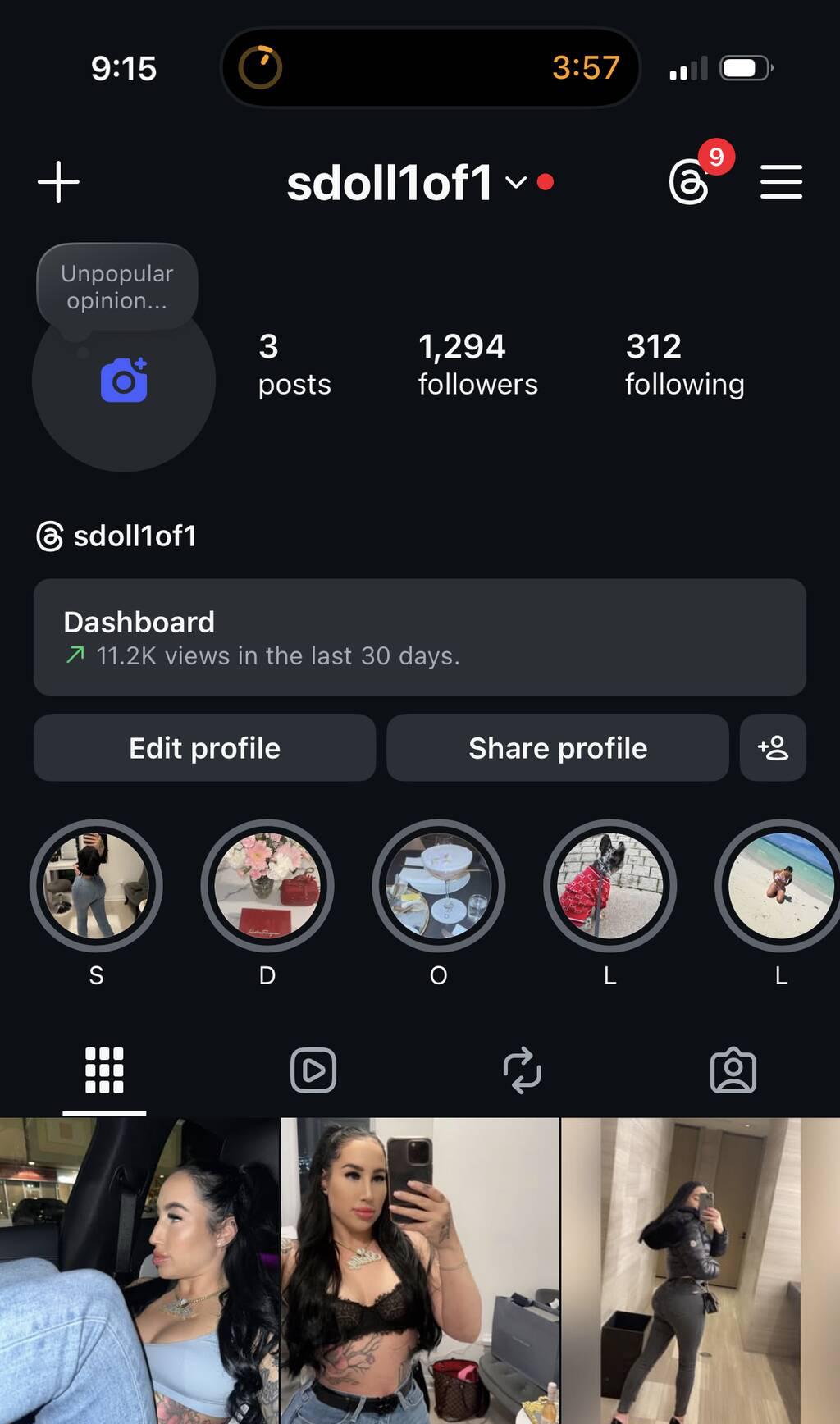Add a profile photo with the camera icon
Viewport: 840px width, 1424px height.
(x=124, y=381)
